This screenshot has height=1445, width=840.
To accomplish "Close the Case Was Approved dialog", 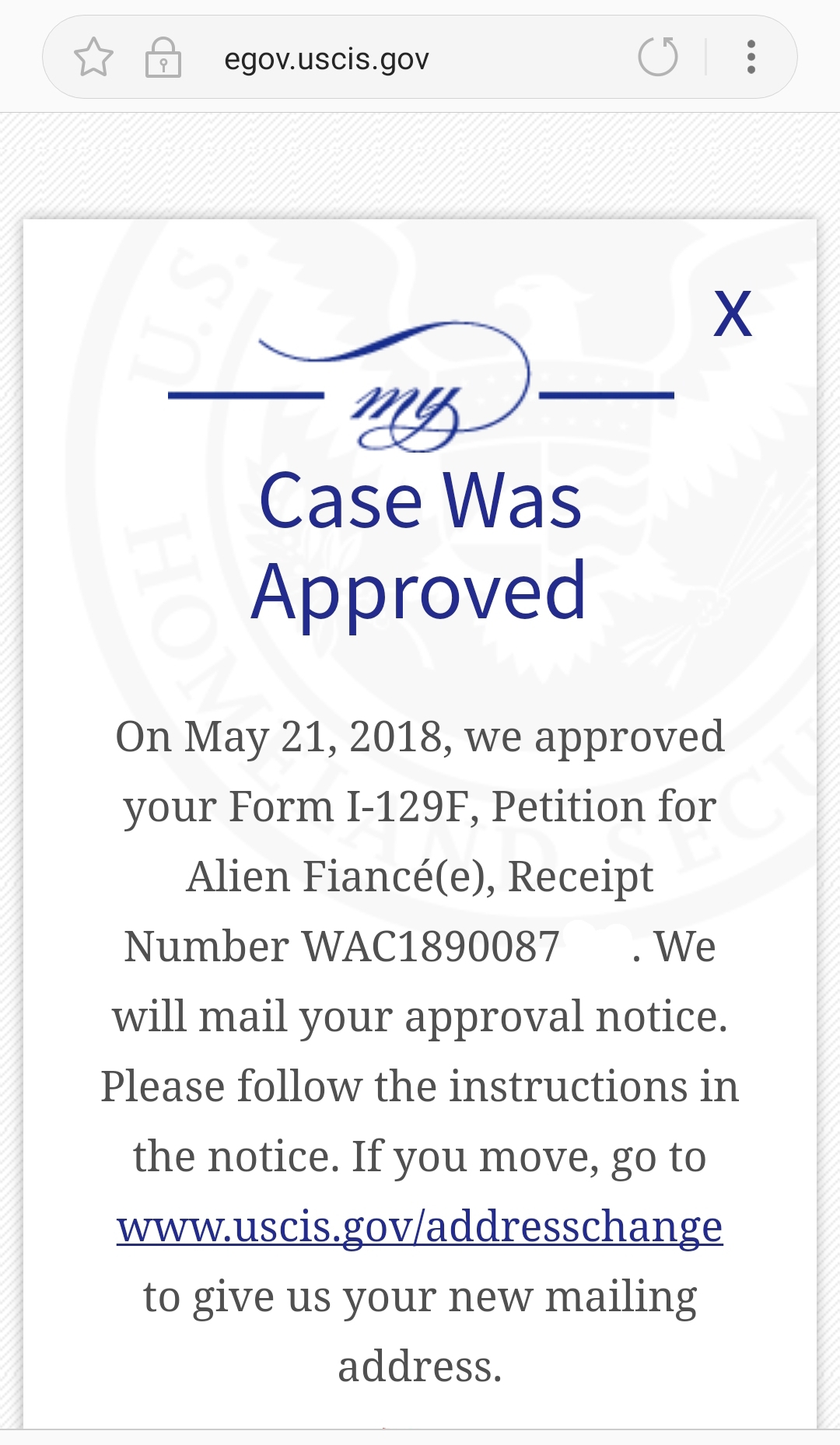I will [733, 313].
